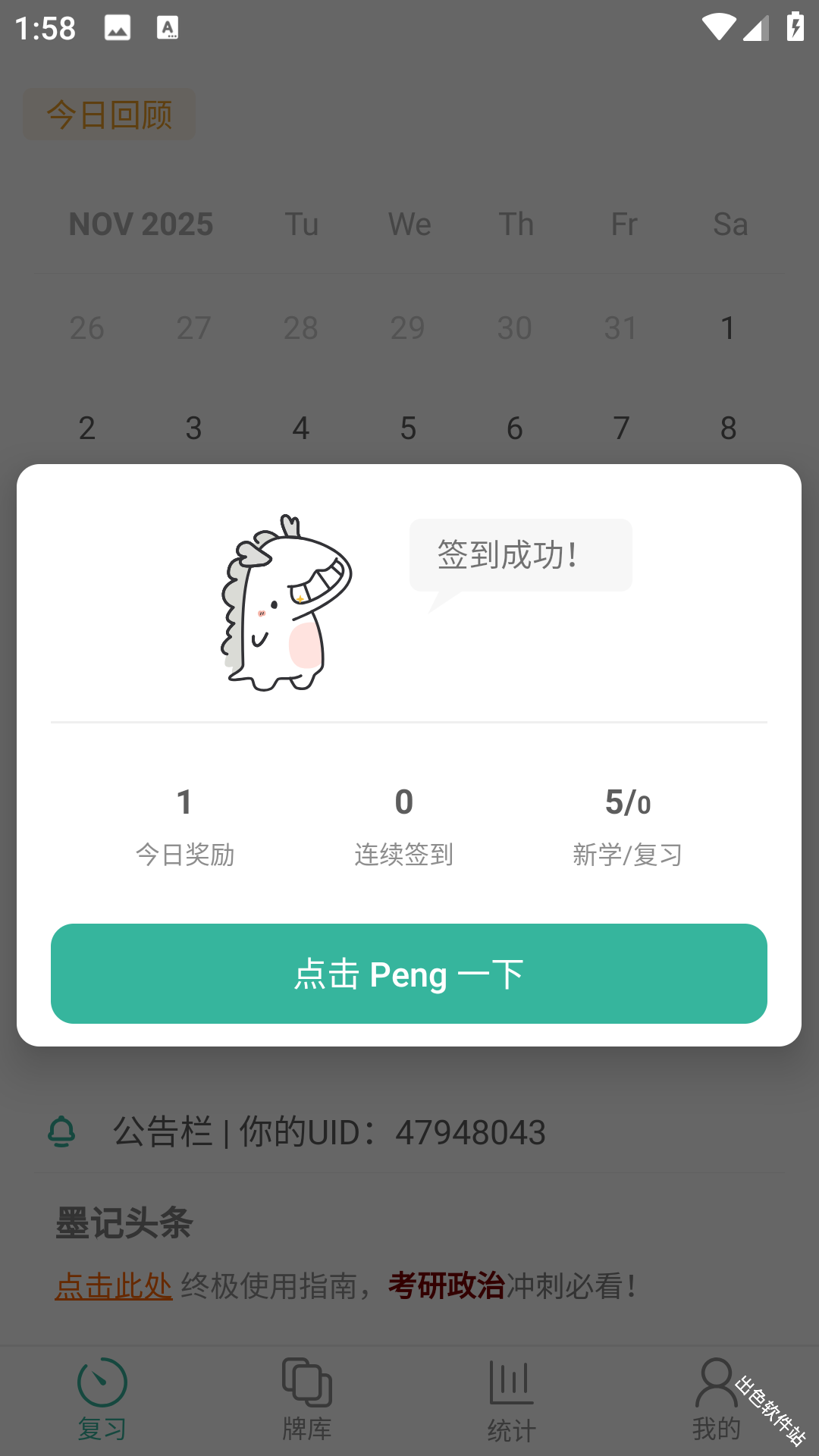The width and height of the screenshot is (819, 1456).
Task: Open the keyboard notification icon in status bar
Action: [x=167, y=28]
